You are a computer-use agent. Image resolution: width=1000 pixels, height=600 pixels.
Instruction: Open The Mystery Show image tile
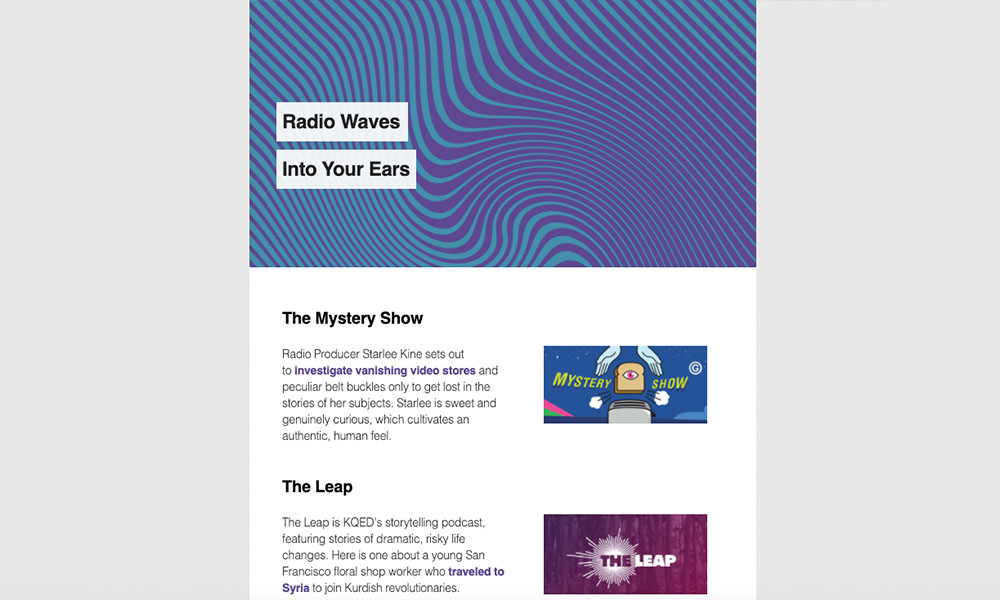click(625, 385)
